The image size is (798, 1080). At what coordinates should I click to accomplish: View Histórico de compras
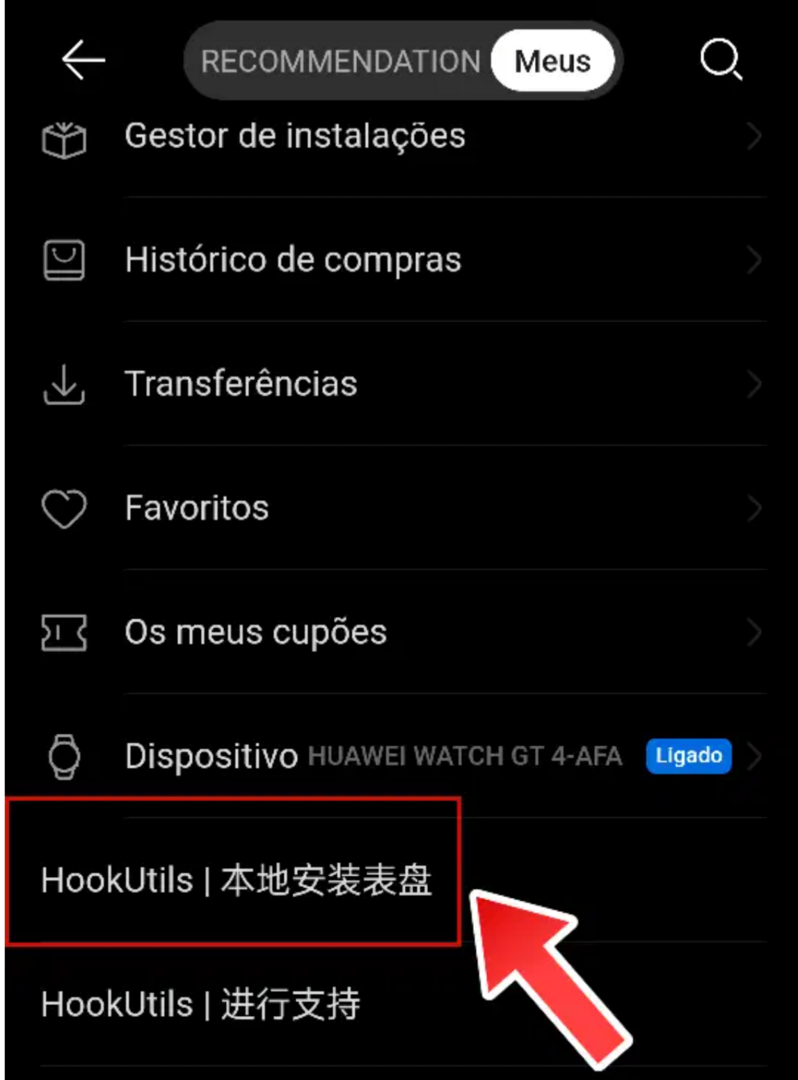point(293,260)
